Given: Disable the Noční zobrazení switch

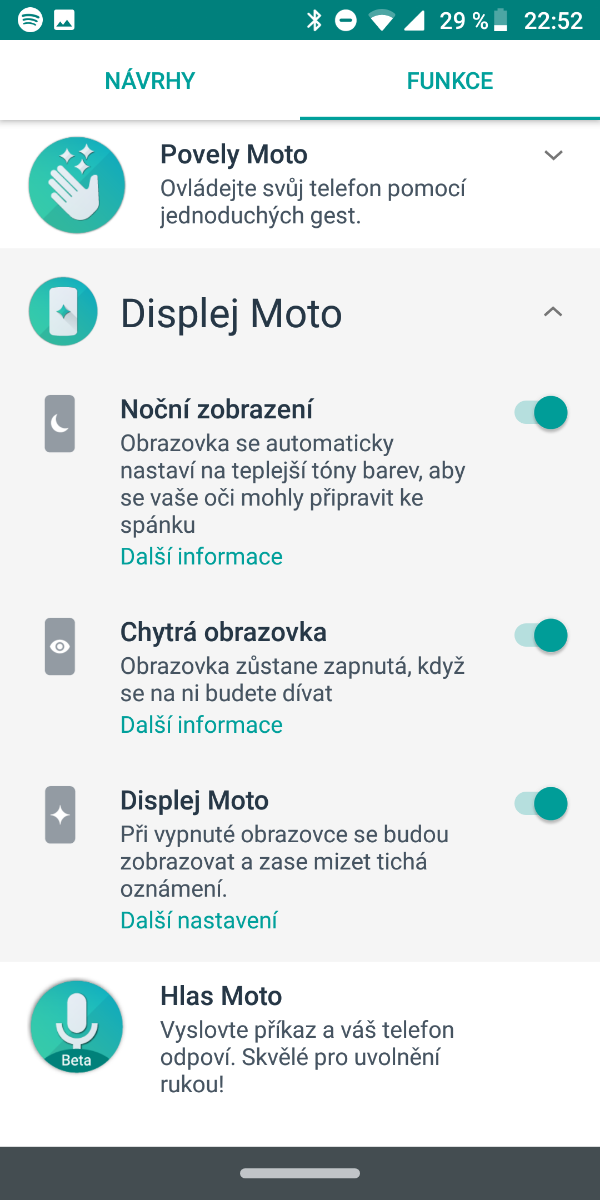Looking at the screenshot, I should point(542,413).
